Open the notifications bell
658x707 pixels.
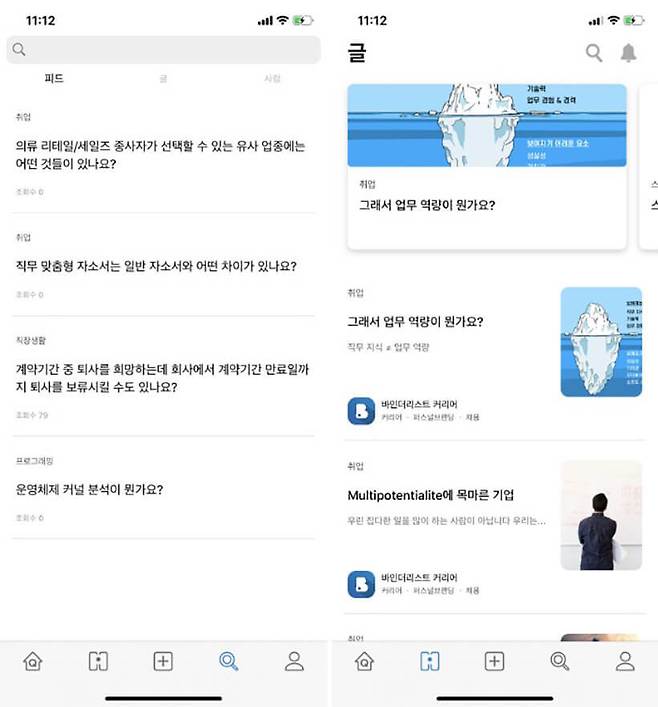click(x=628, y=53)
